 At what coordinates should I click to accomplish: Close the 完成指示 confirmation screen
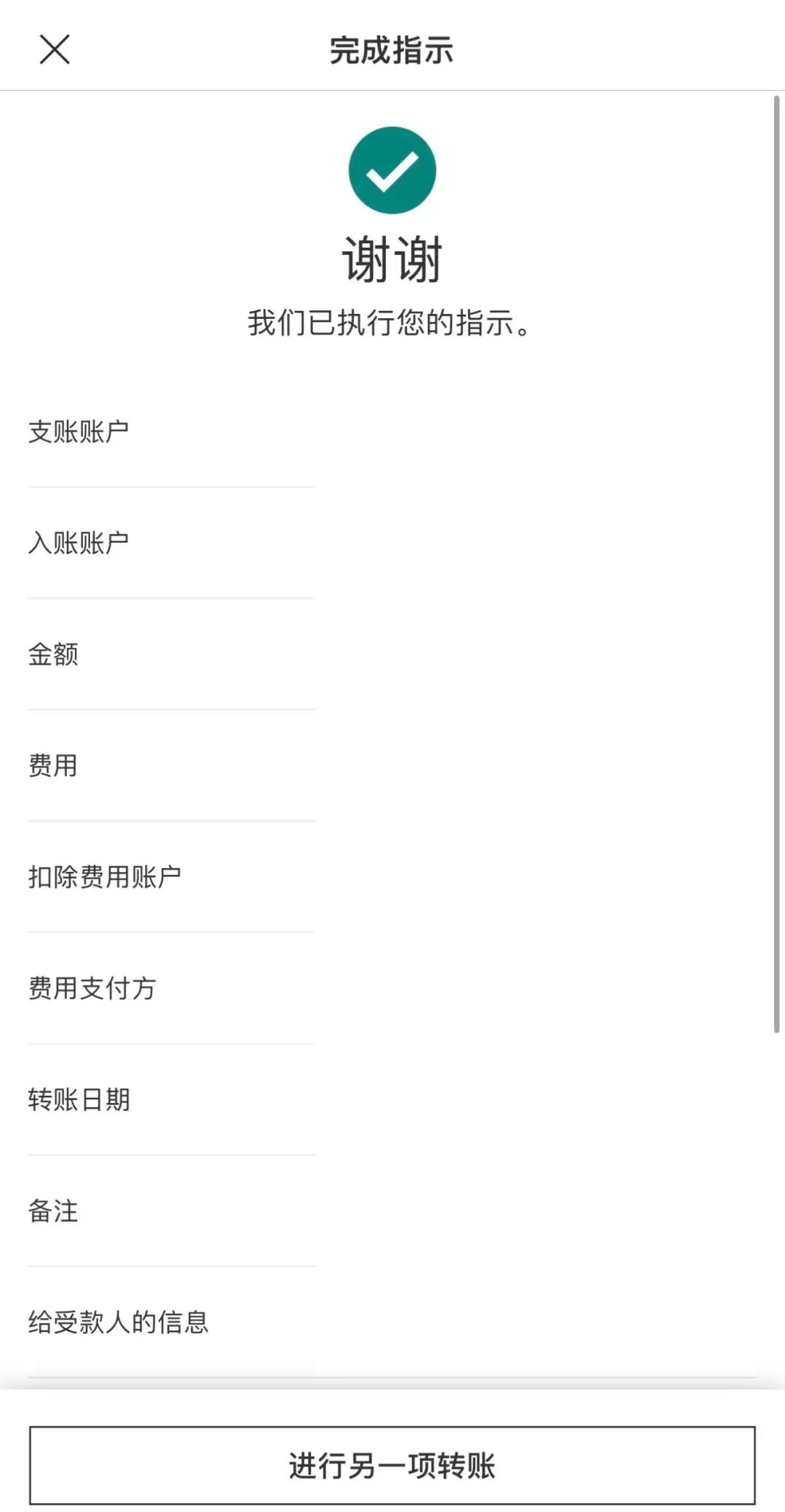pyautogui.click(x=55, y=49)
